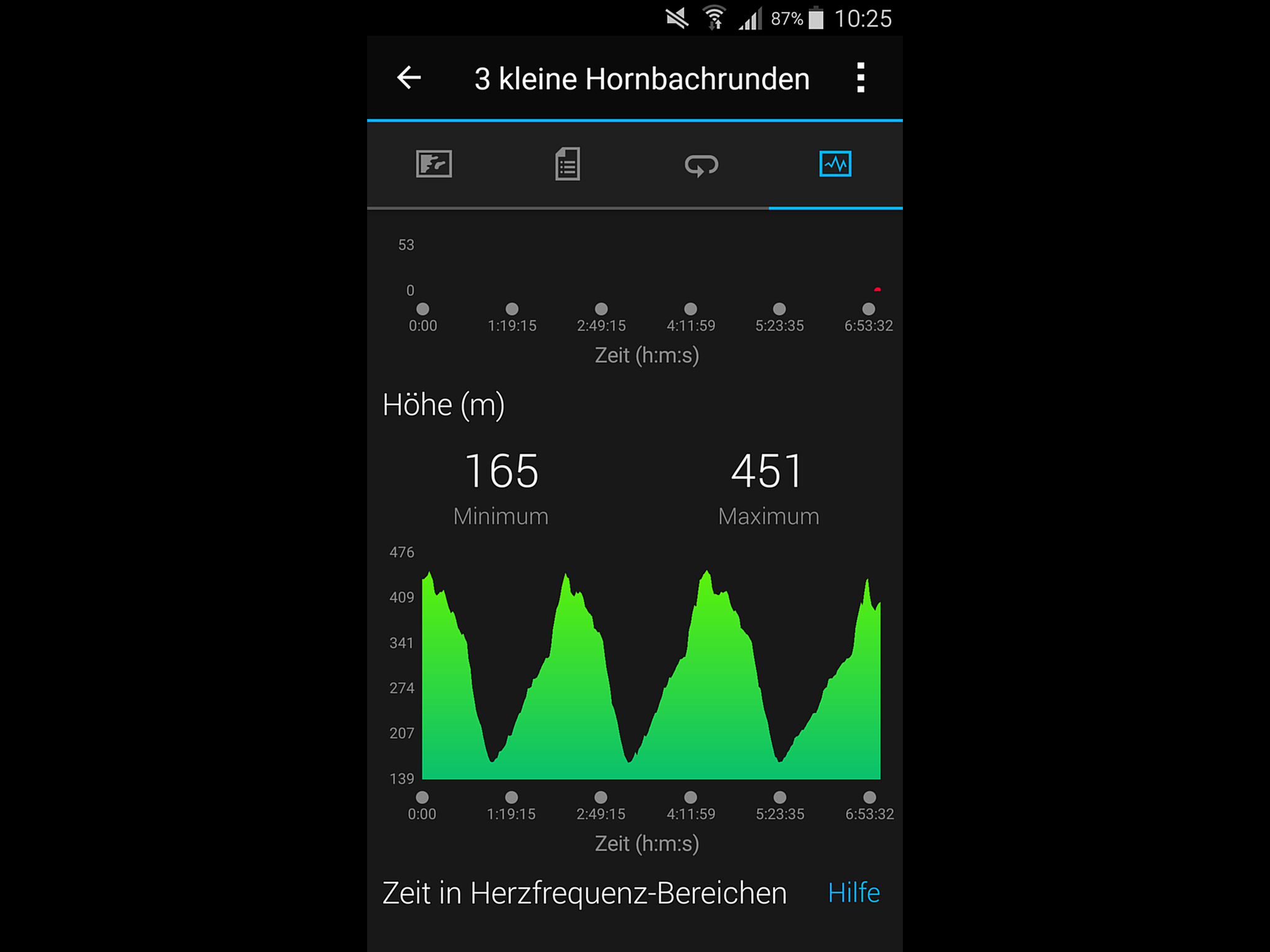Select the charts tab
This screenshot has height=952, width=1270.
(835, 164)
